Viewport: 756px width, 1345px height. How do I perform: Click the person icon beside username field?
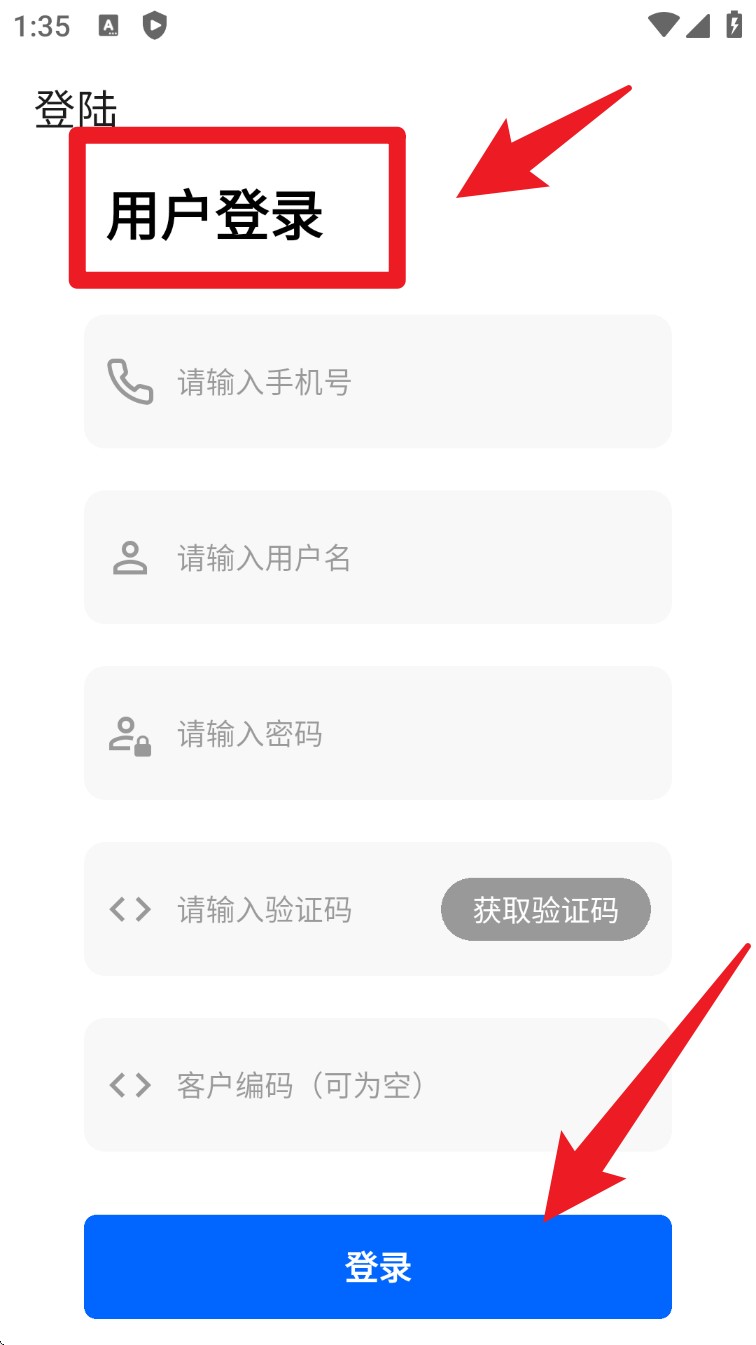point(130,557)
